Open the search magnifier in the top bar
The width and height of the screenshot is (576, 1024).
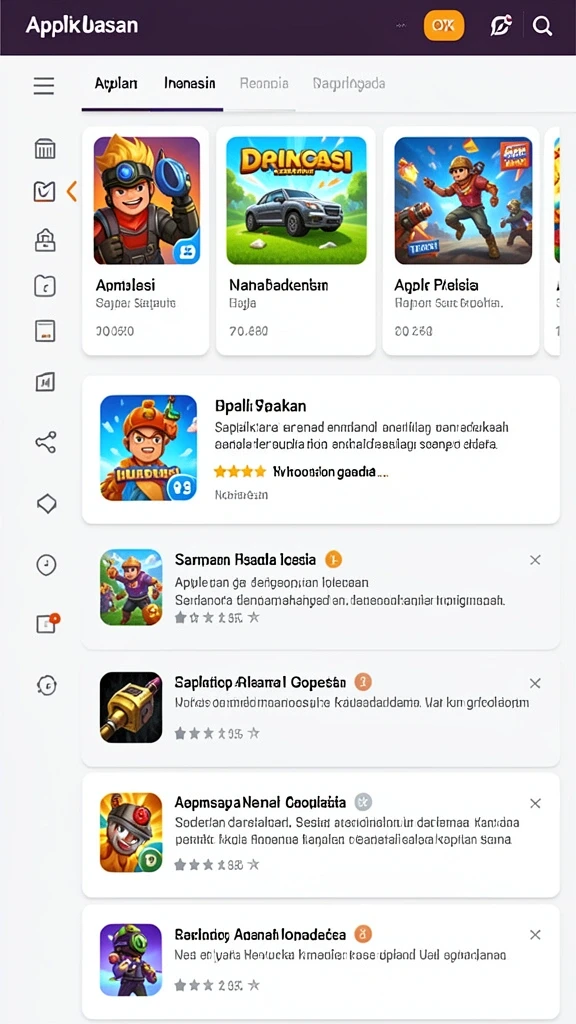pyautogui.click(x=542, y=26)
